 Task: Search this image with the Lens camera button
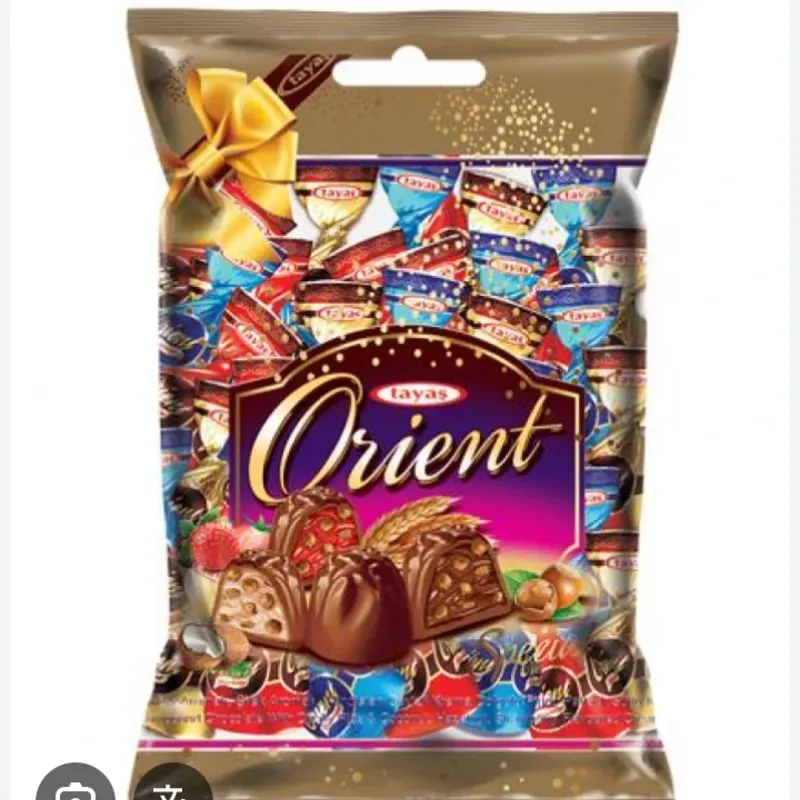click(x=75, y=788)
